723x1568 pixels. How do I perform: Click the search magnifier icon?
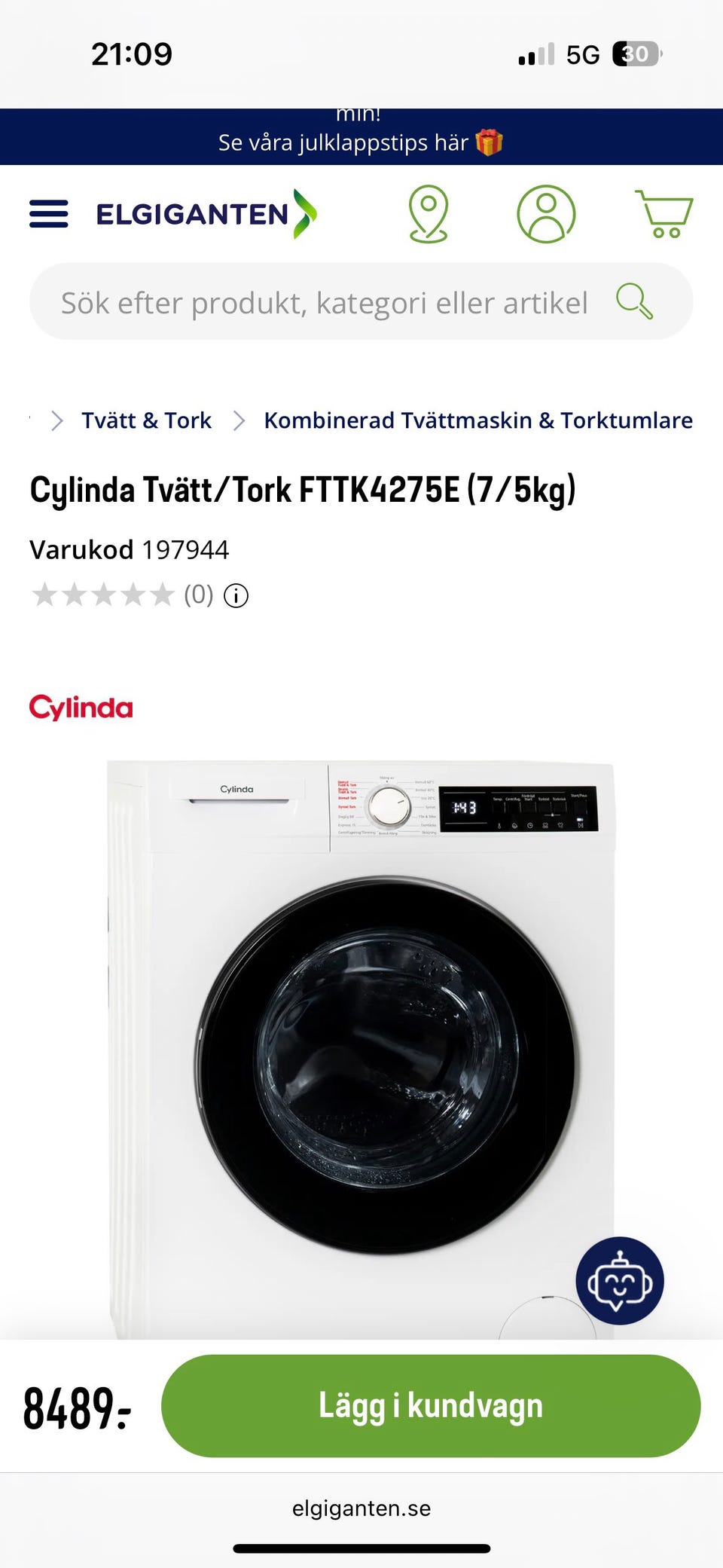pos(633,301)
